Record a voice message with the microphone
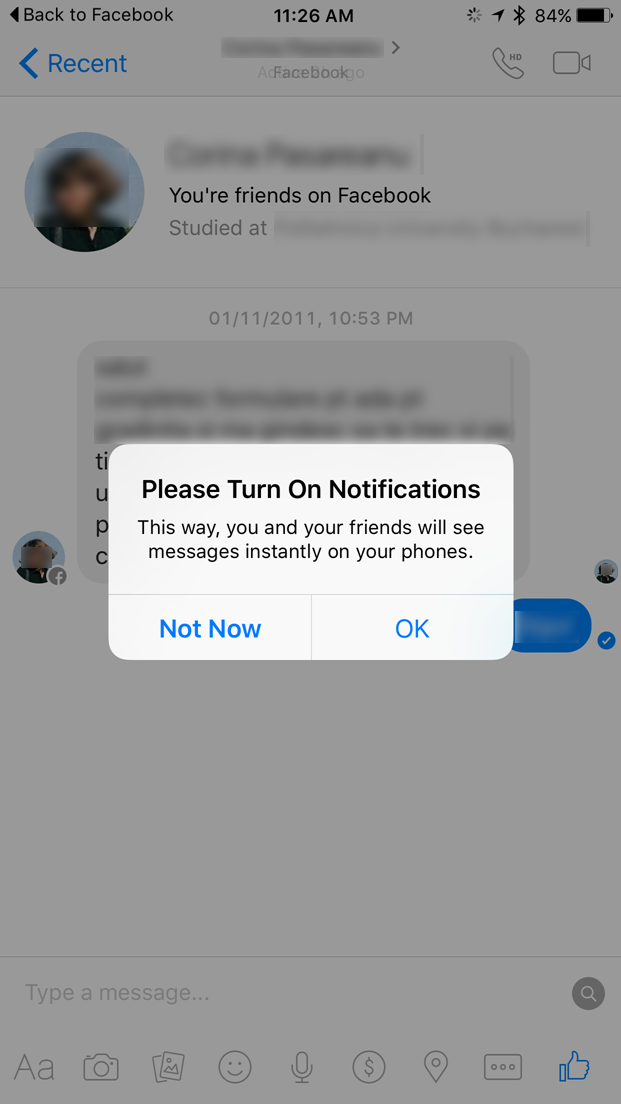 [302, 1067]
